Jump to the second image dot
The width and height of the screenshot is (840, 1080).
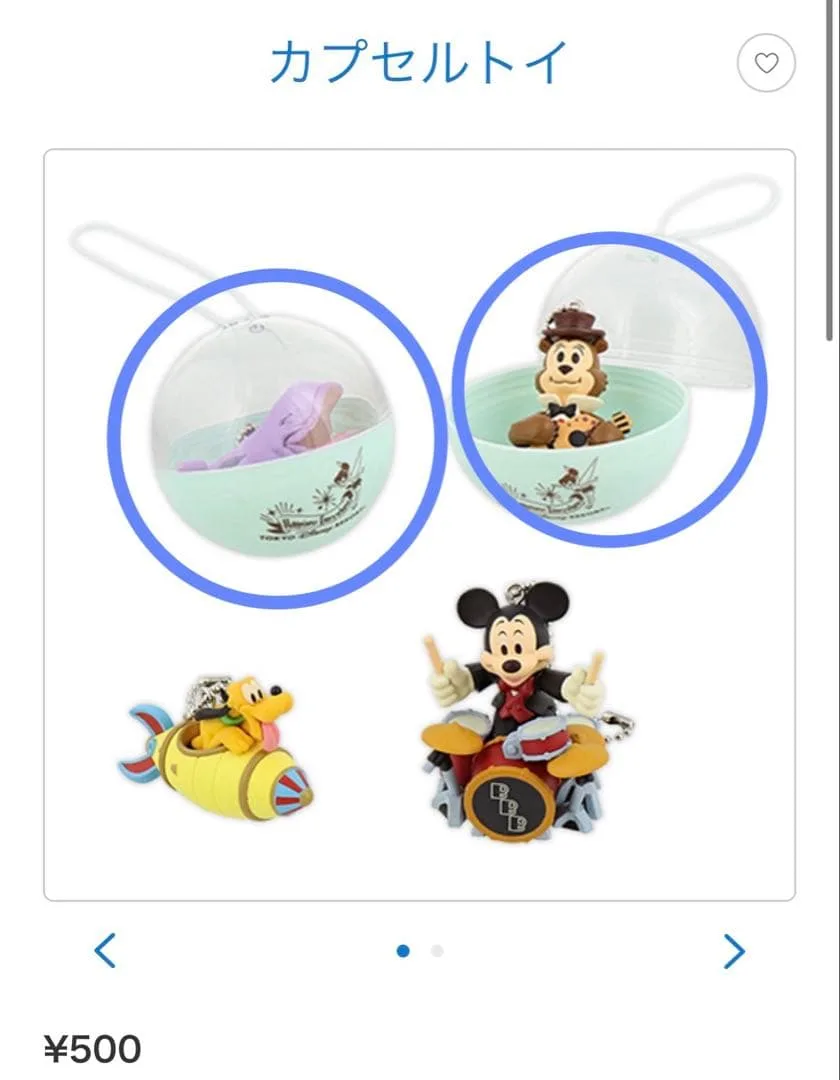click(437, 951)
